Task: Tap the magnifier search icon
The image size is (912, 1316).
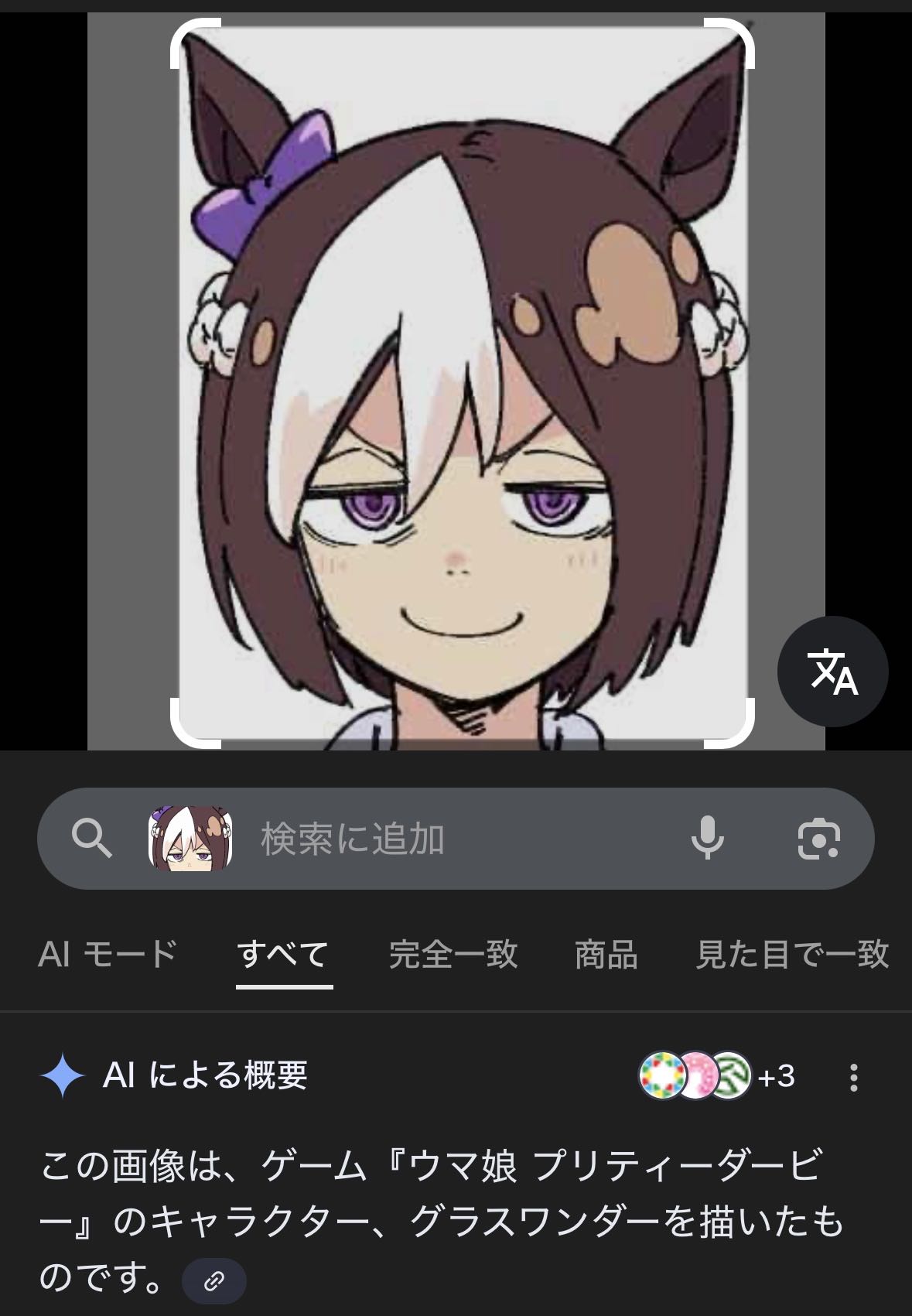Action: (91, 839)
